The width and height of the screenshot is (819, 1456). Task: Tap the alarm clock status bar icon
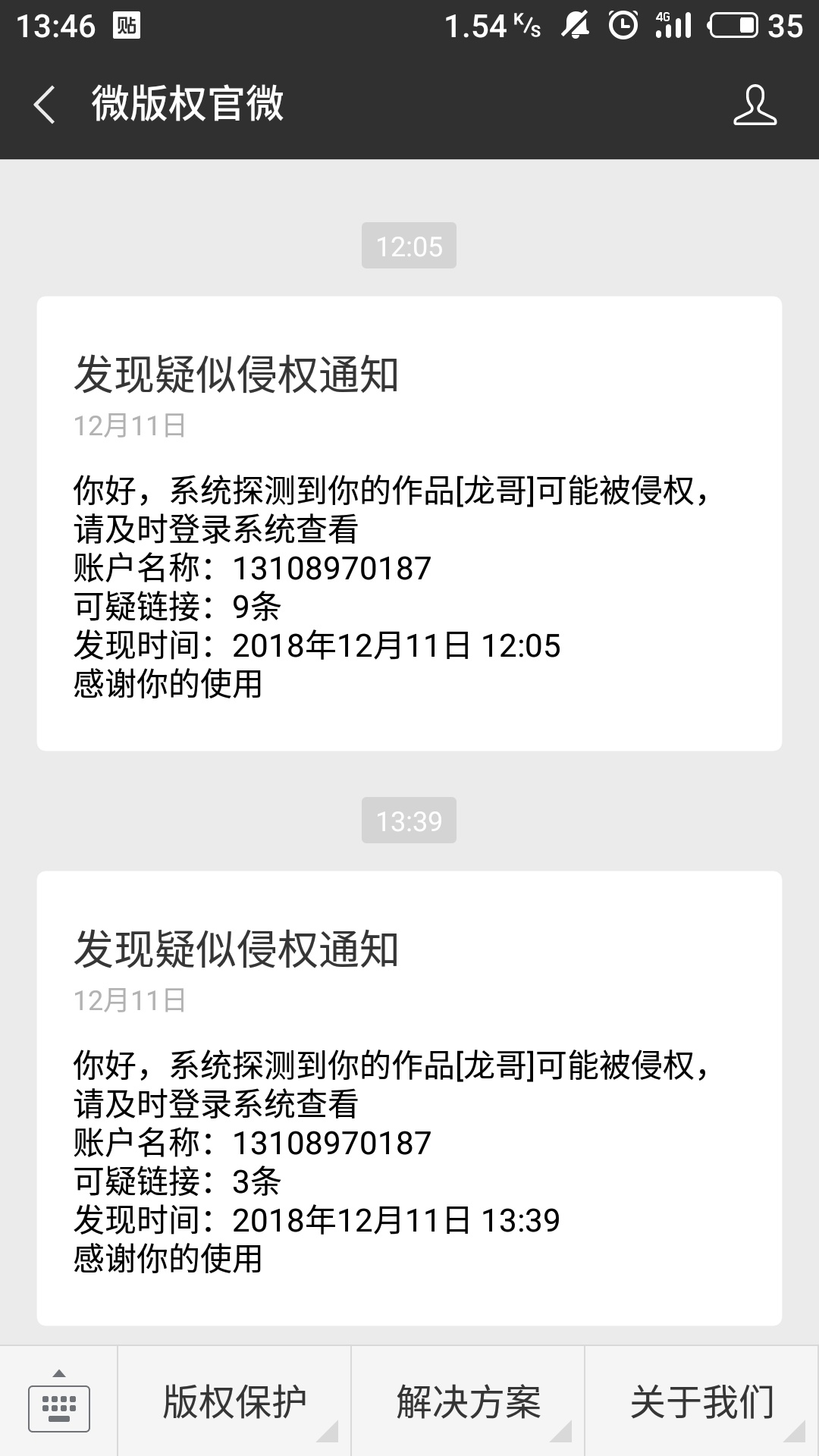(622, 23)
